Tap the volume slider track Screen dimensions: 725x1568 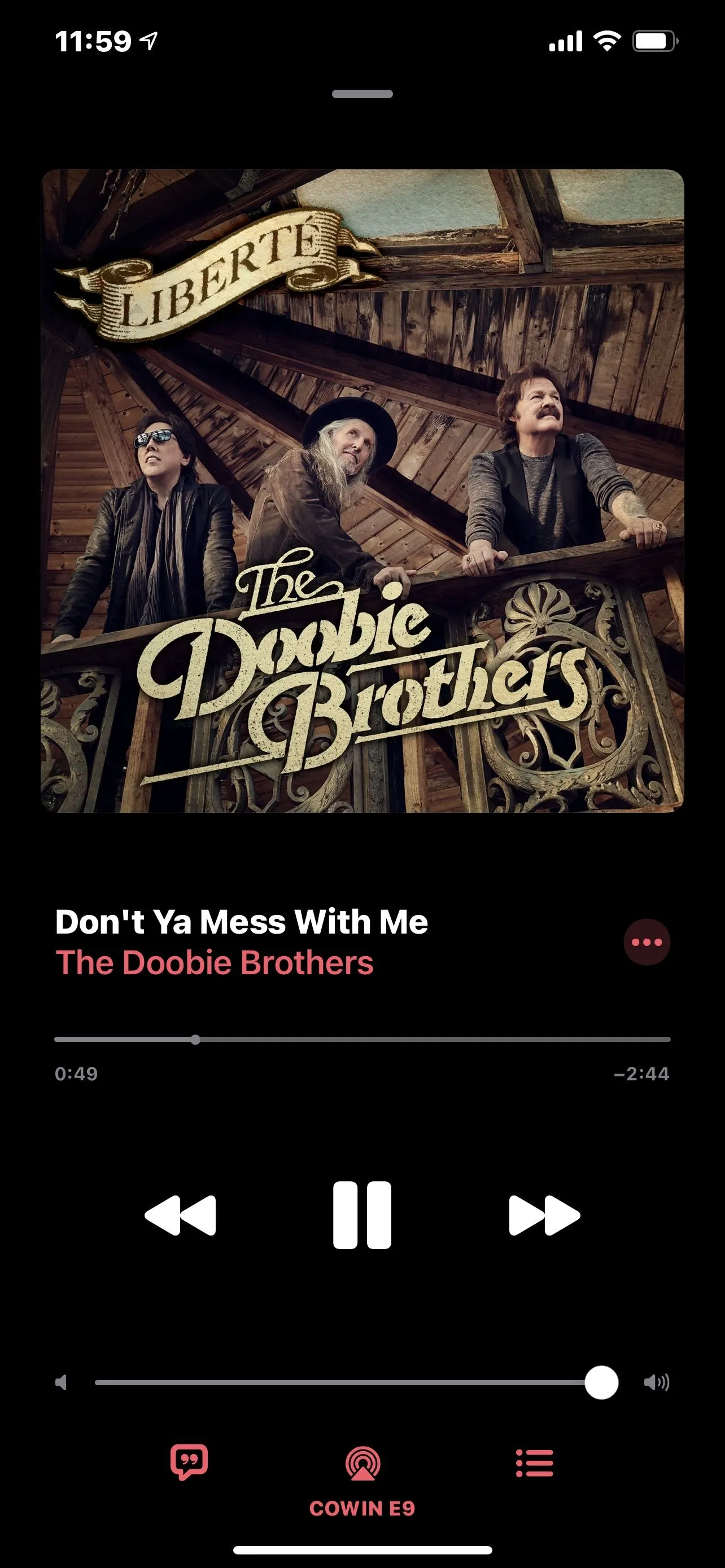tap(341, 1383)
